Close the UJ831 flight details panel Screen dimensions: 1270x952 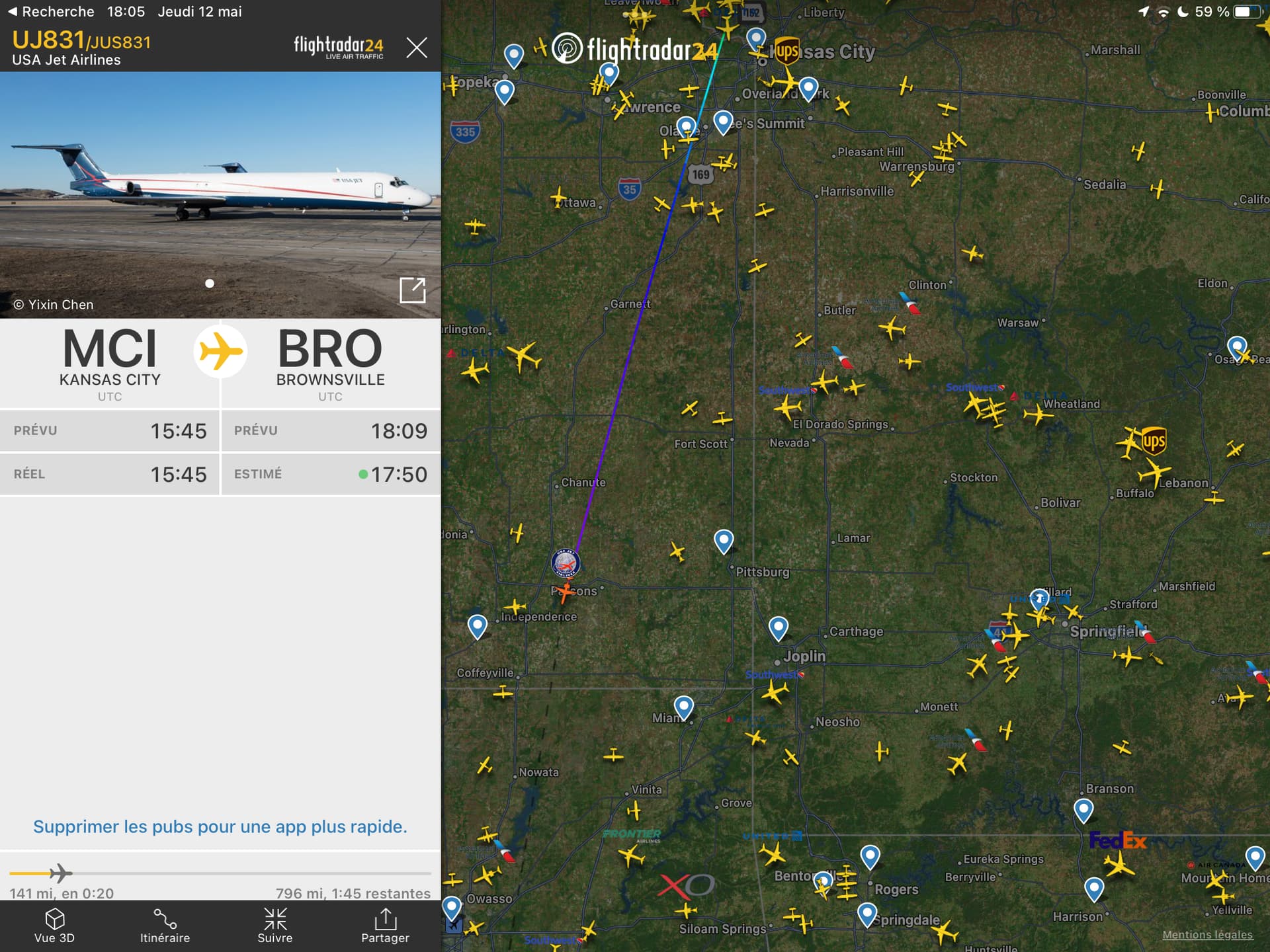417,48
